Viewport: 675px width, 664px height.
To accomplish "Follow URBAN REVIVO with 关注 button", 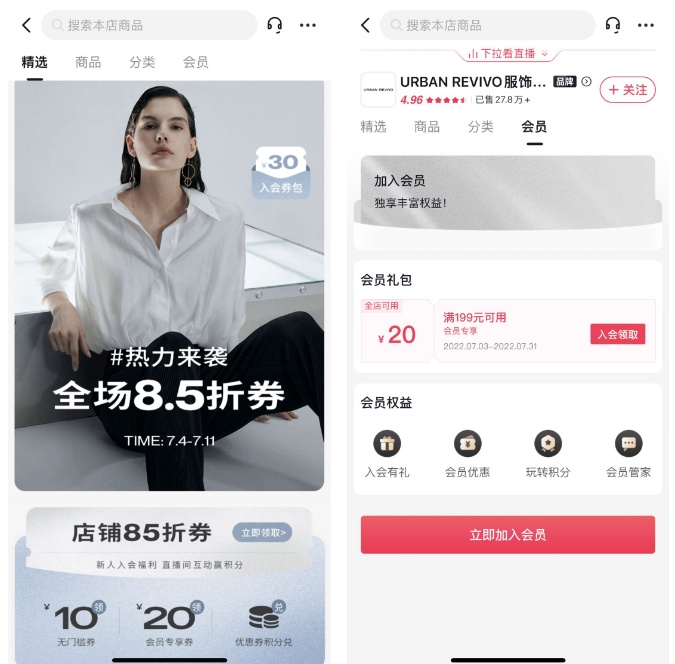I will click(x=627, y=90).
